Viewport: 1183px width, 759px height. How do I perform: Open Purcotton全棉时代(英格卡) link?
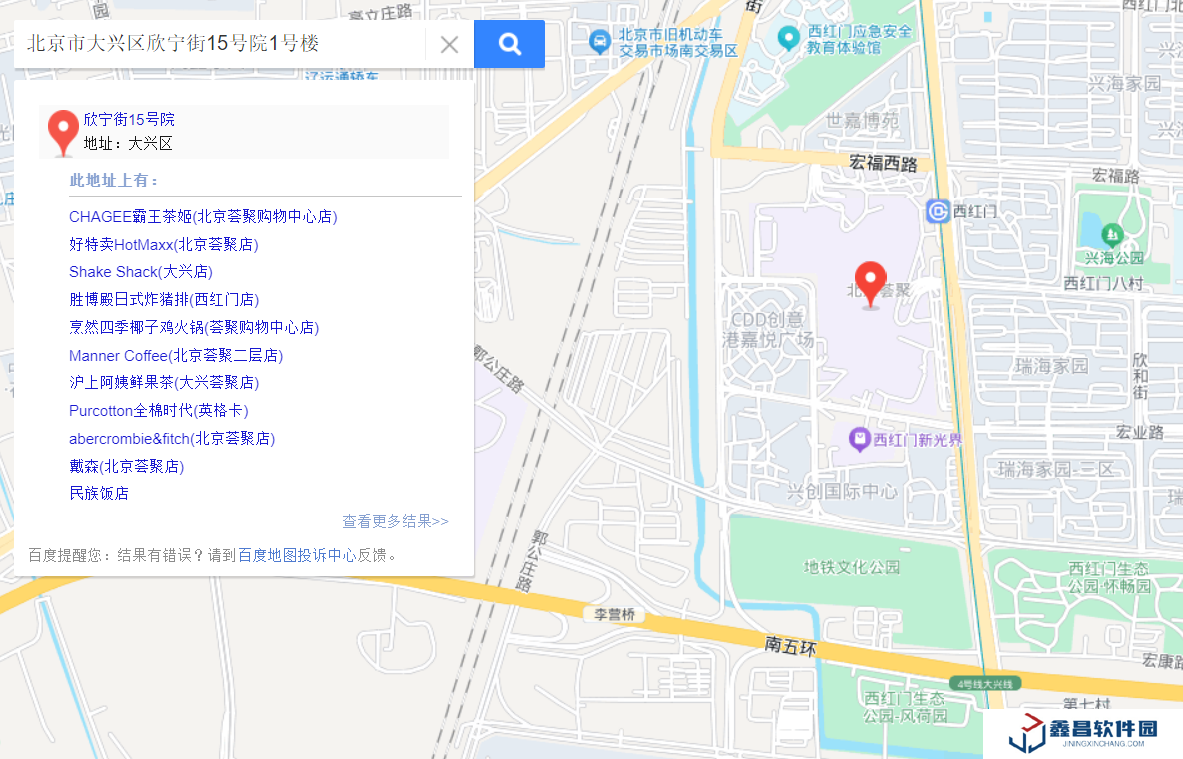tap(159, 410)
